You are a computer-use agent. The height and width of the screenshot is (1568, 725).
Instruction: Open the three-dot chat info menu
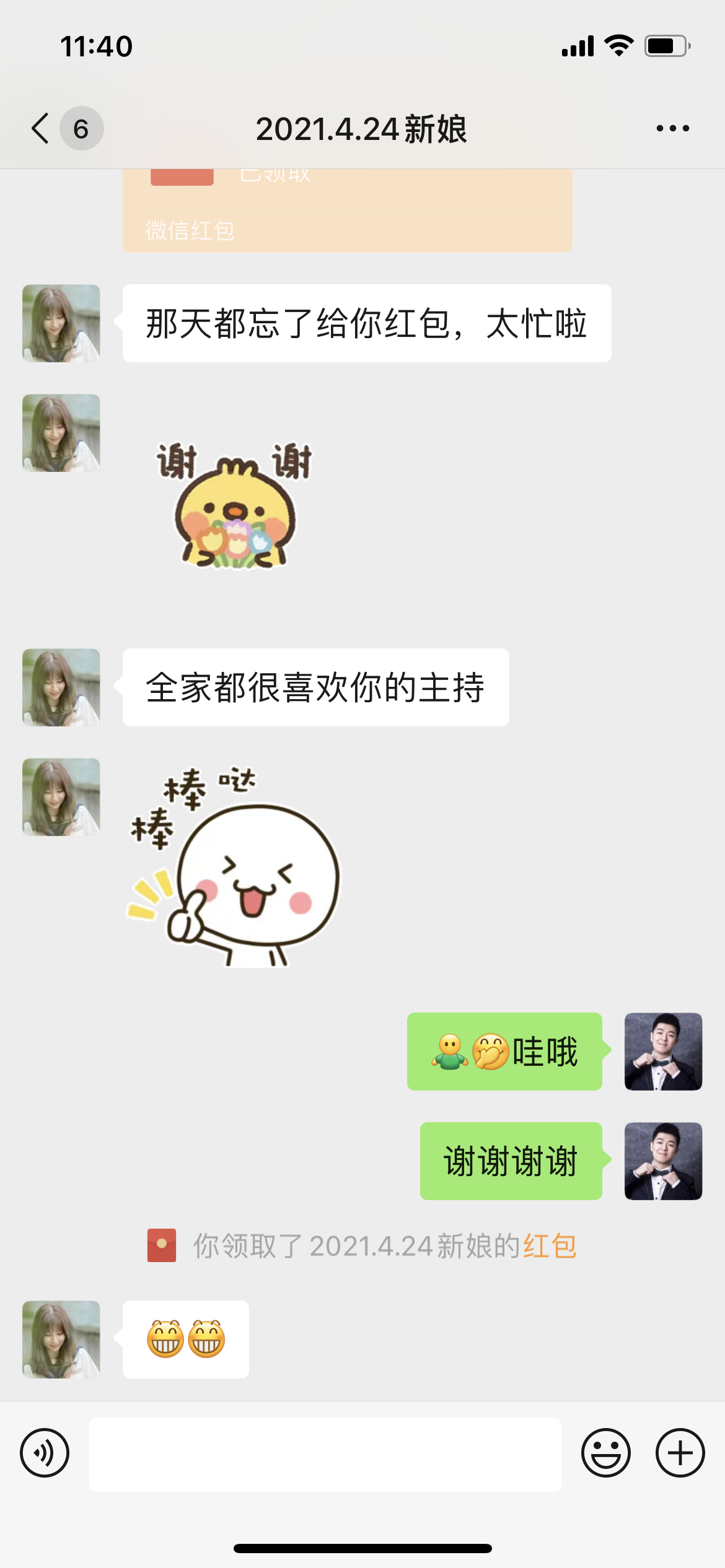tap(672, 129)
